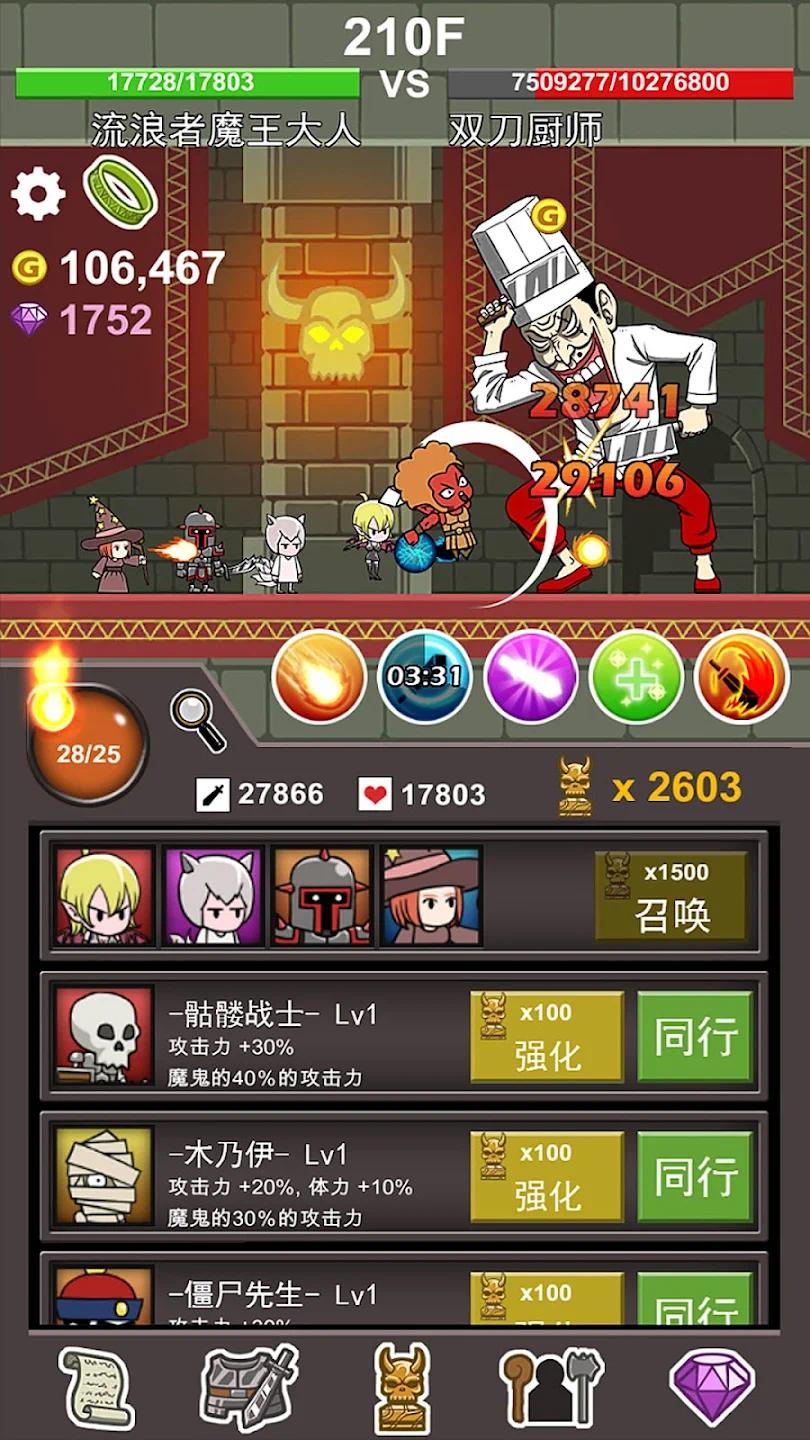
Task: Select the blonde elf companion portrait
Action: coord(104,896)
